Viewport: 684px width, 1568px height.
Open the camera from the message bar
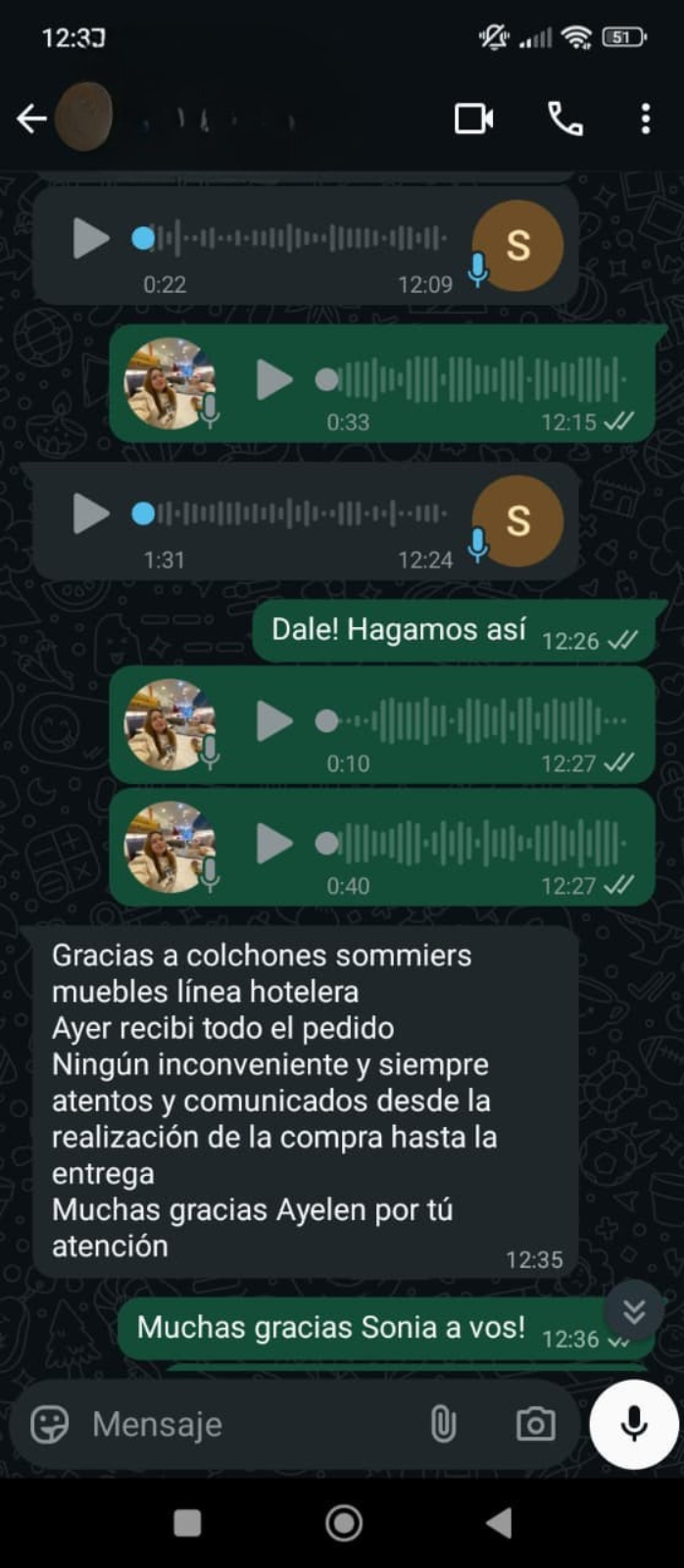click(535, 1424)
